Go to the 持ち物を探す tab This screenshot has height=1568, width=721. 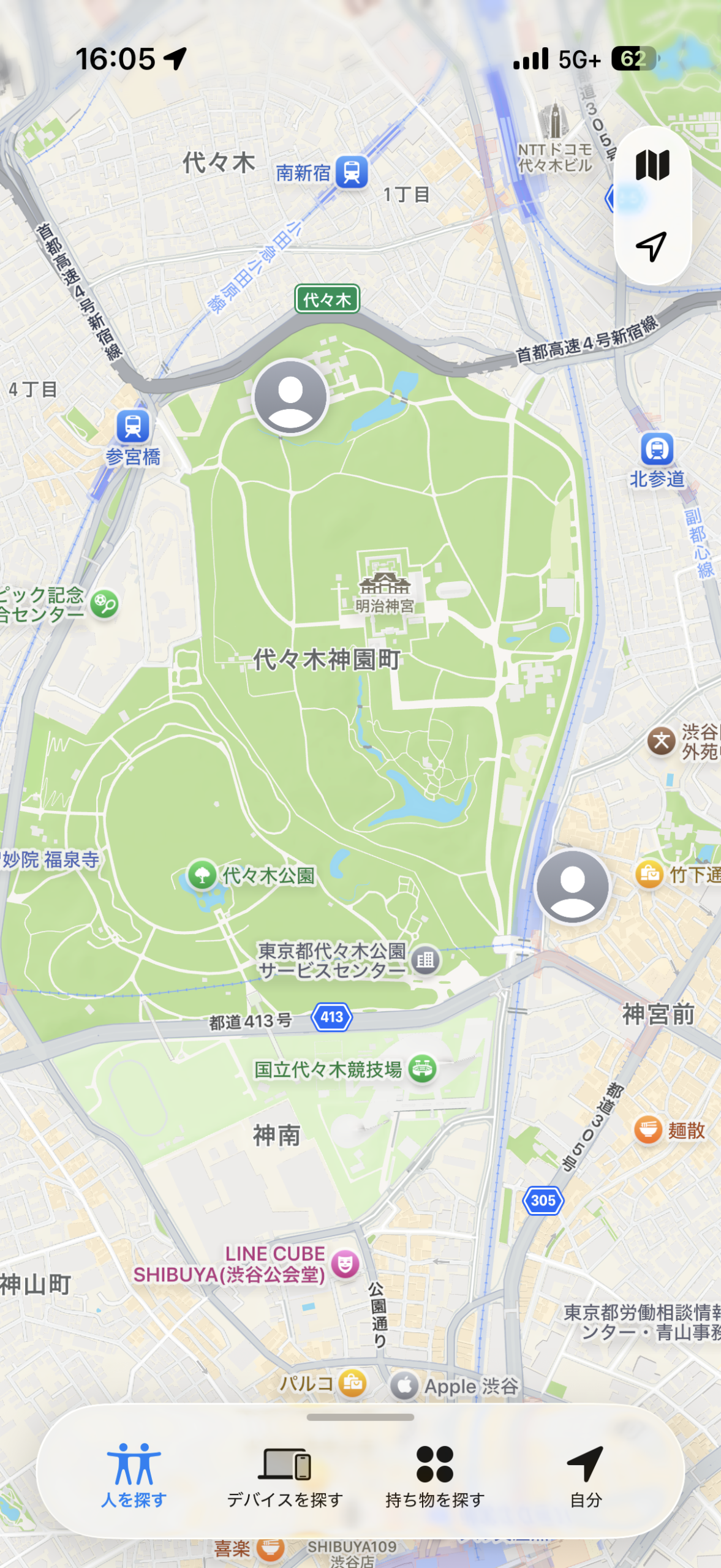coord(435,1475)
